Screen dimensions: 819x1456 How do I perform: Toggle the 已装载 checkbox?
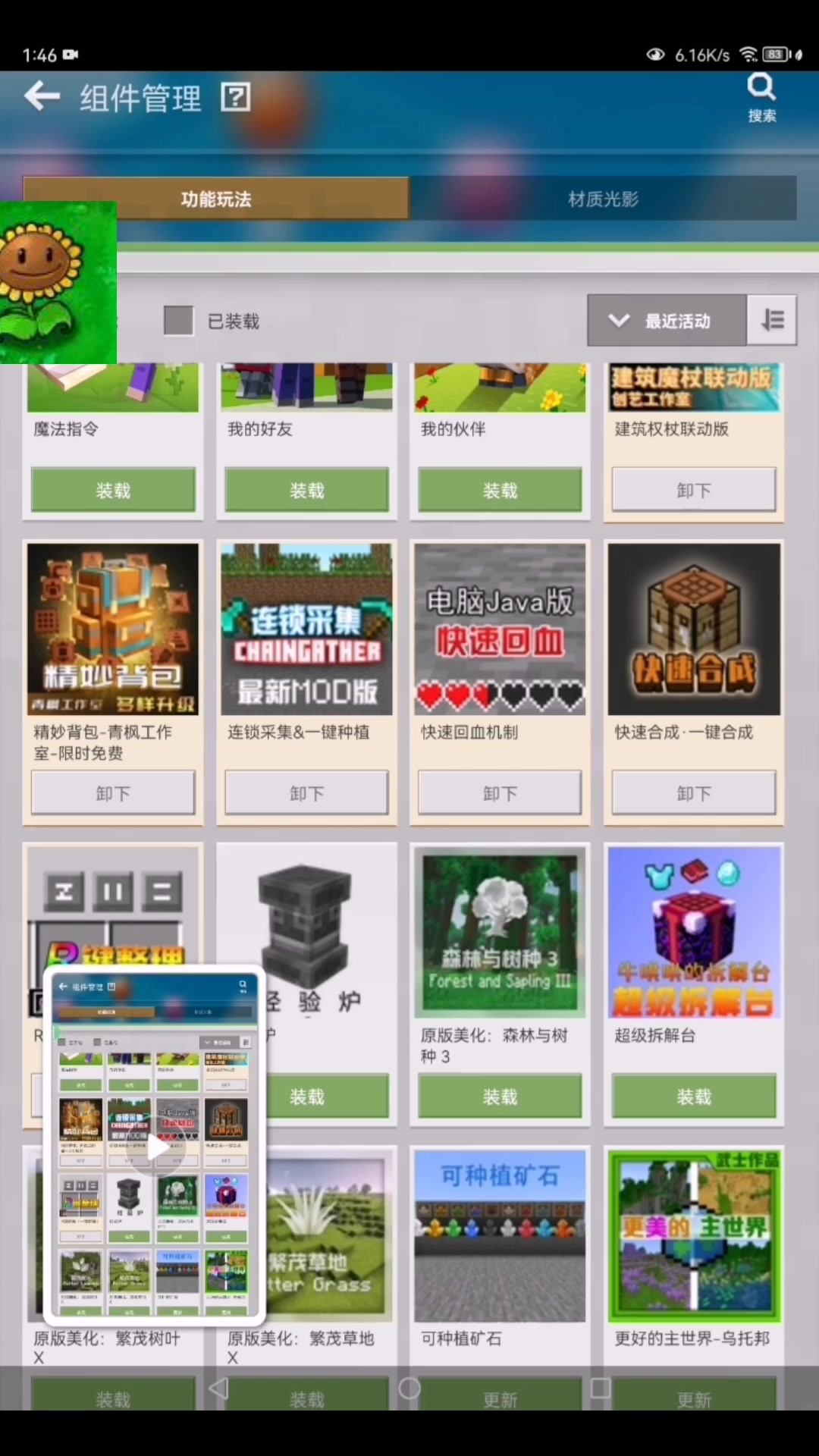179,321
